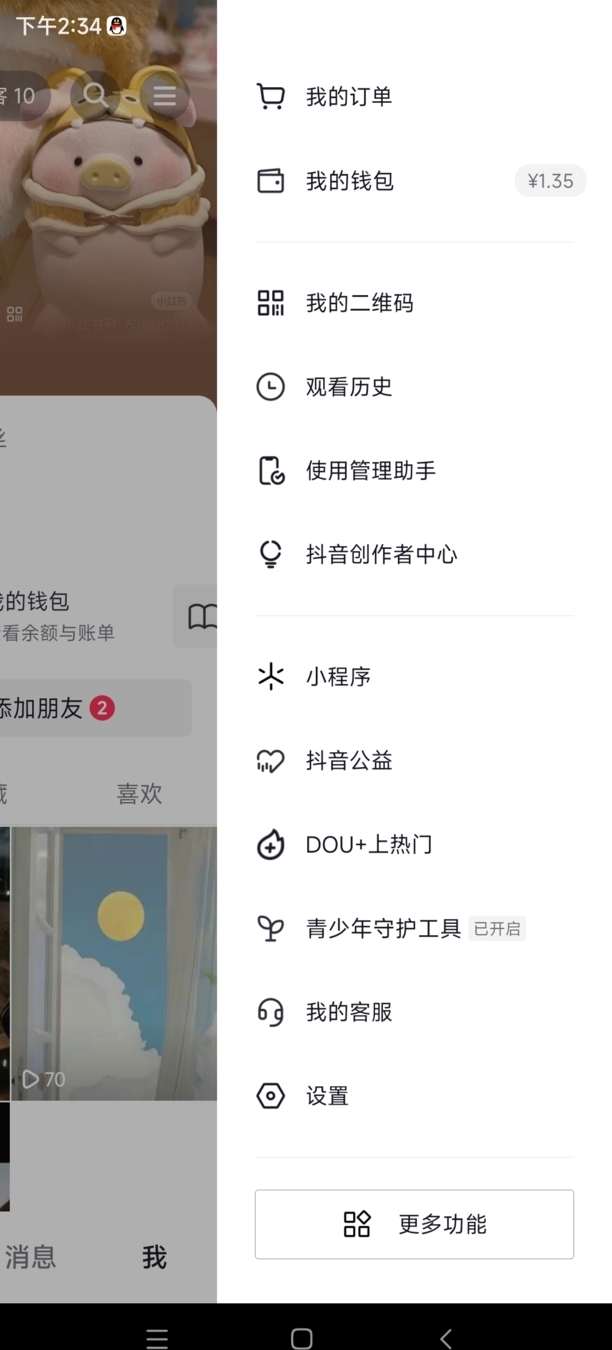The image size is (612, 1350).
Task: Switch to the 喜欢 tab
Action: (x=139, y=794)
